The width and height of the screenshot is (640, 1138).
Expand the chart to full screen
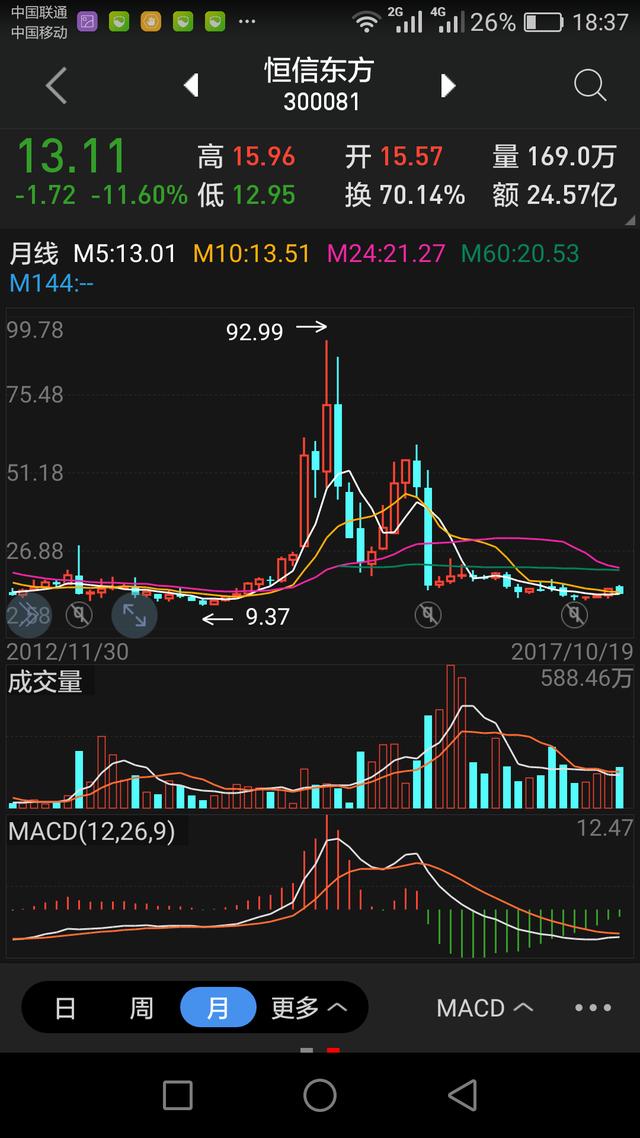[134, 615]
